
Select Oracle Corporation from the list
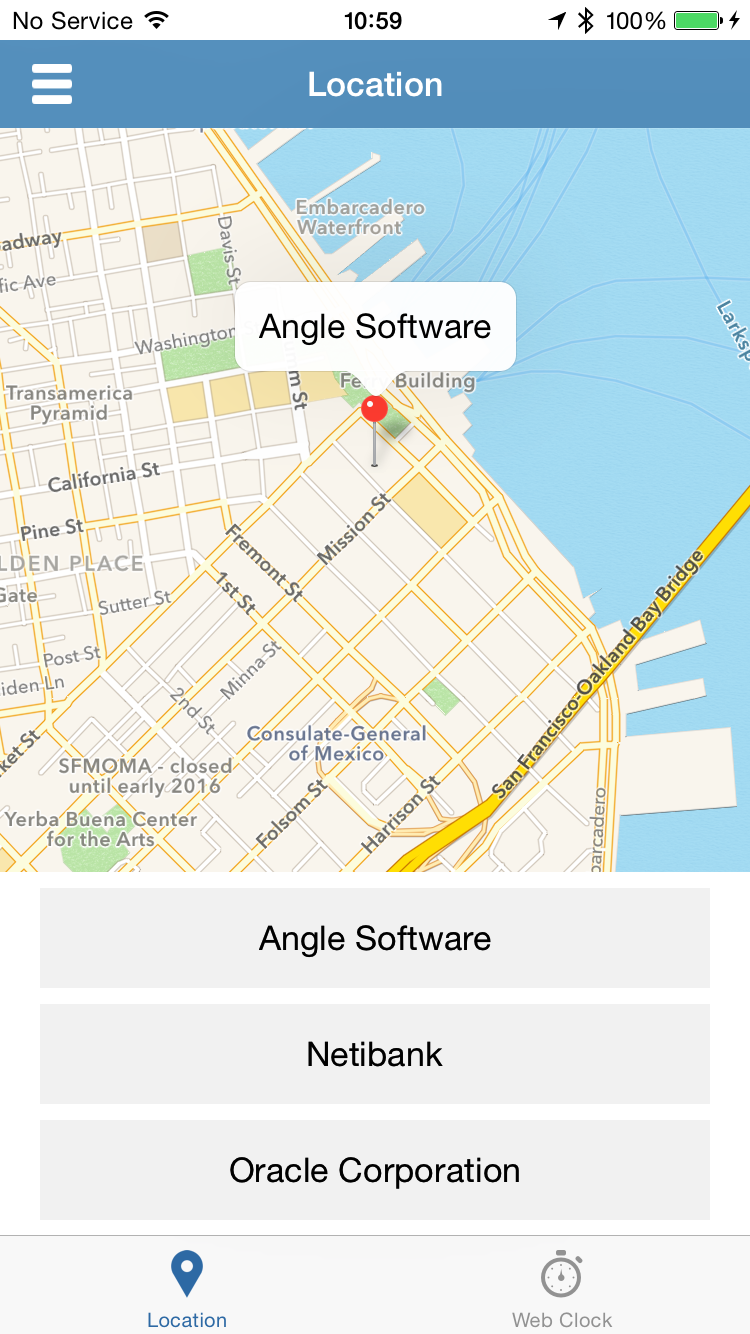375,1170
